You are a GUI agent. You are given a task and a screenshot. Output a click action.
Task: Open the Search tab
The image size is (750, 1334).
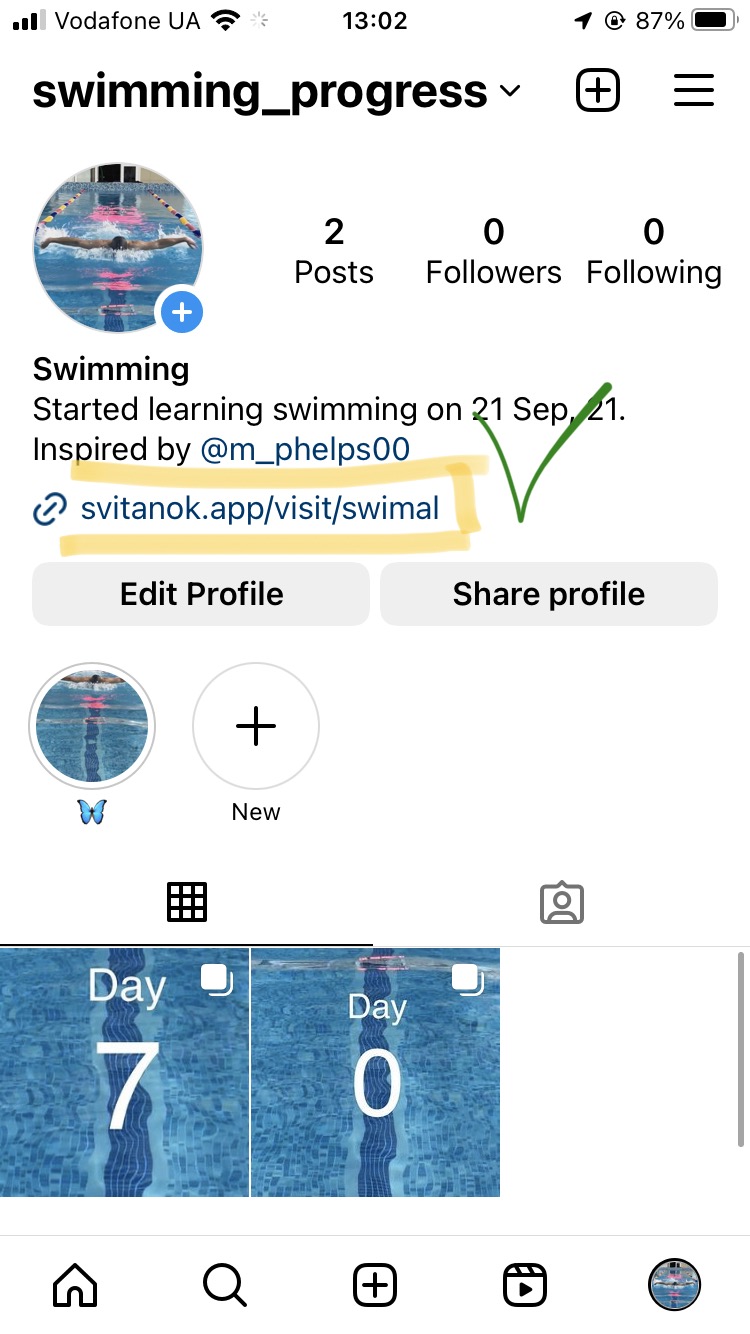(224, 1284)
